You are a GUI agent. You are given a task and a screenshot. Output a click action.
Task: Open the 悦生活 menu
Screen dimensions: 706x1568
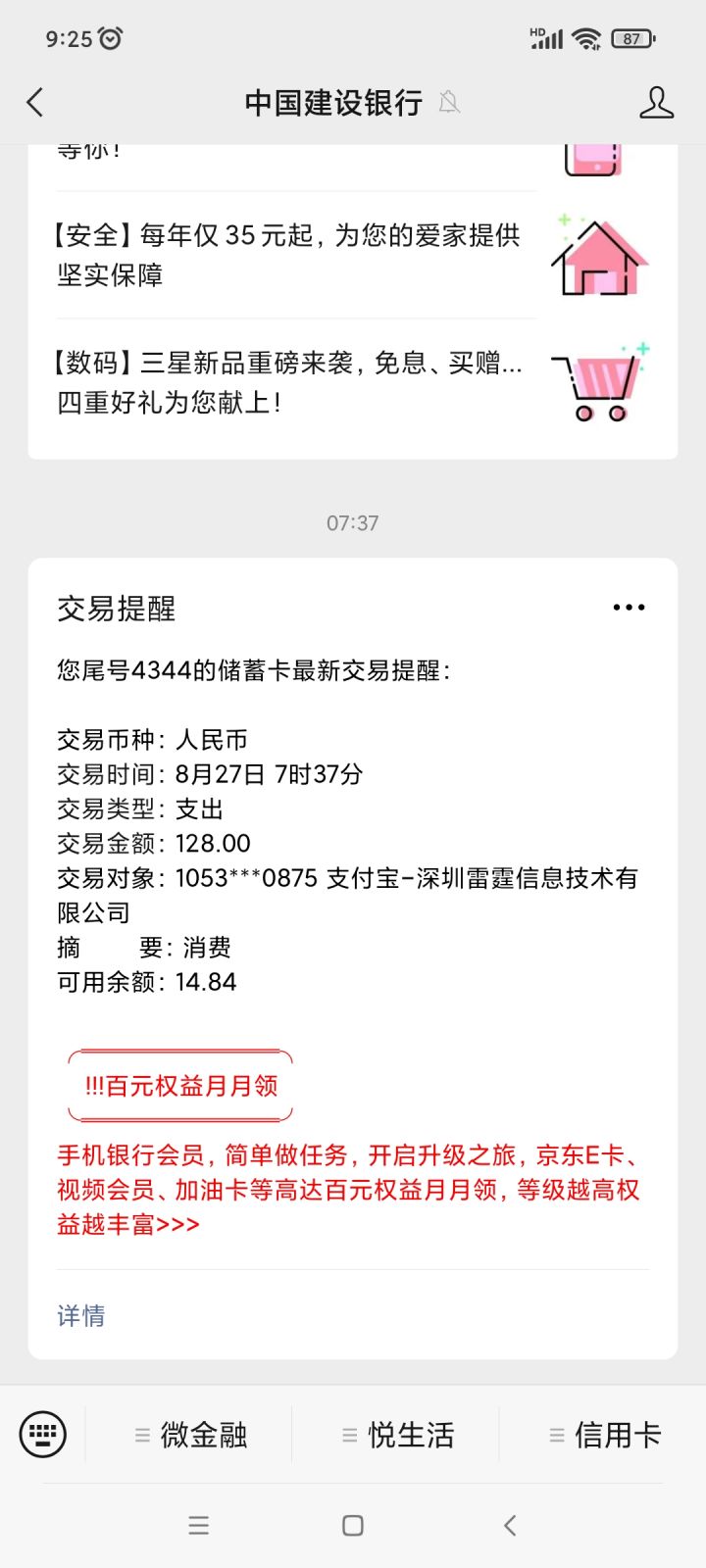point(397,1435)
